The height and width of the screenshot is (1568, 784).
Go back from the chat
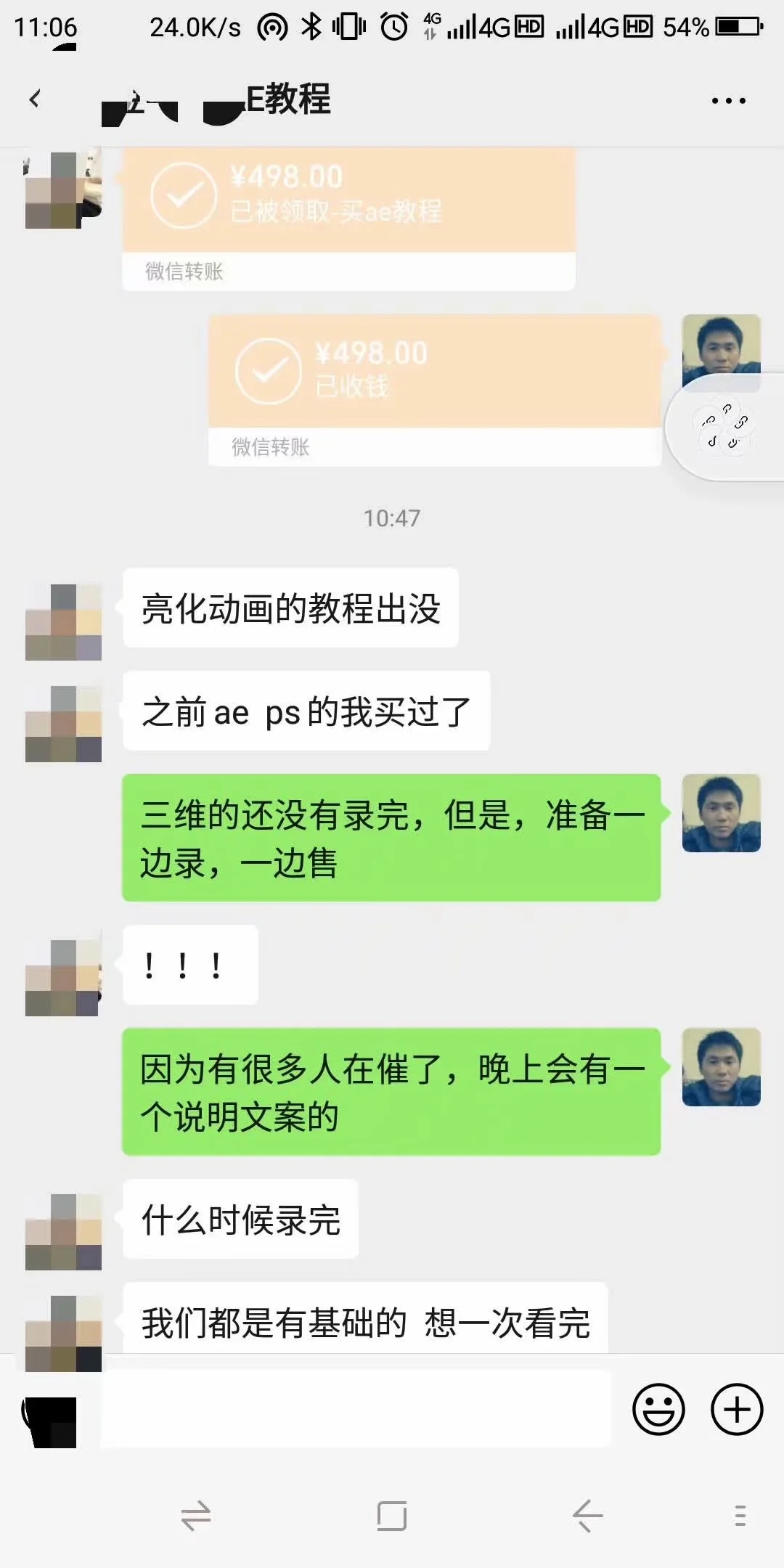(x=34, y=99)
